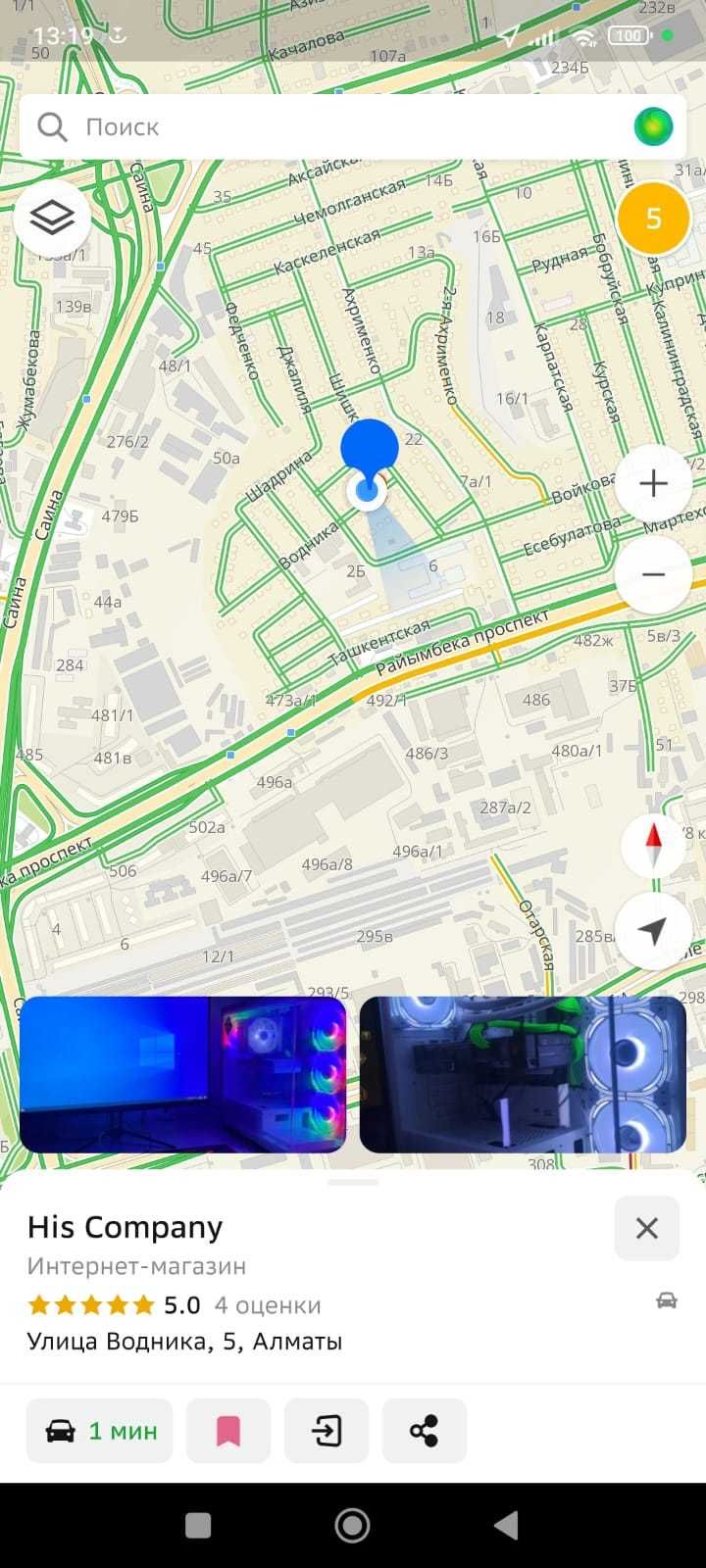The height and width of the screenshot is (1568, 706).
Task: Tap the green voice assistant icon
Action: pos(653,127)
